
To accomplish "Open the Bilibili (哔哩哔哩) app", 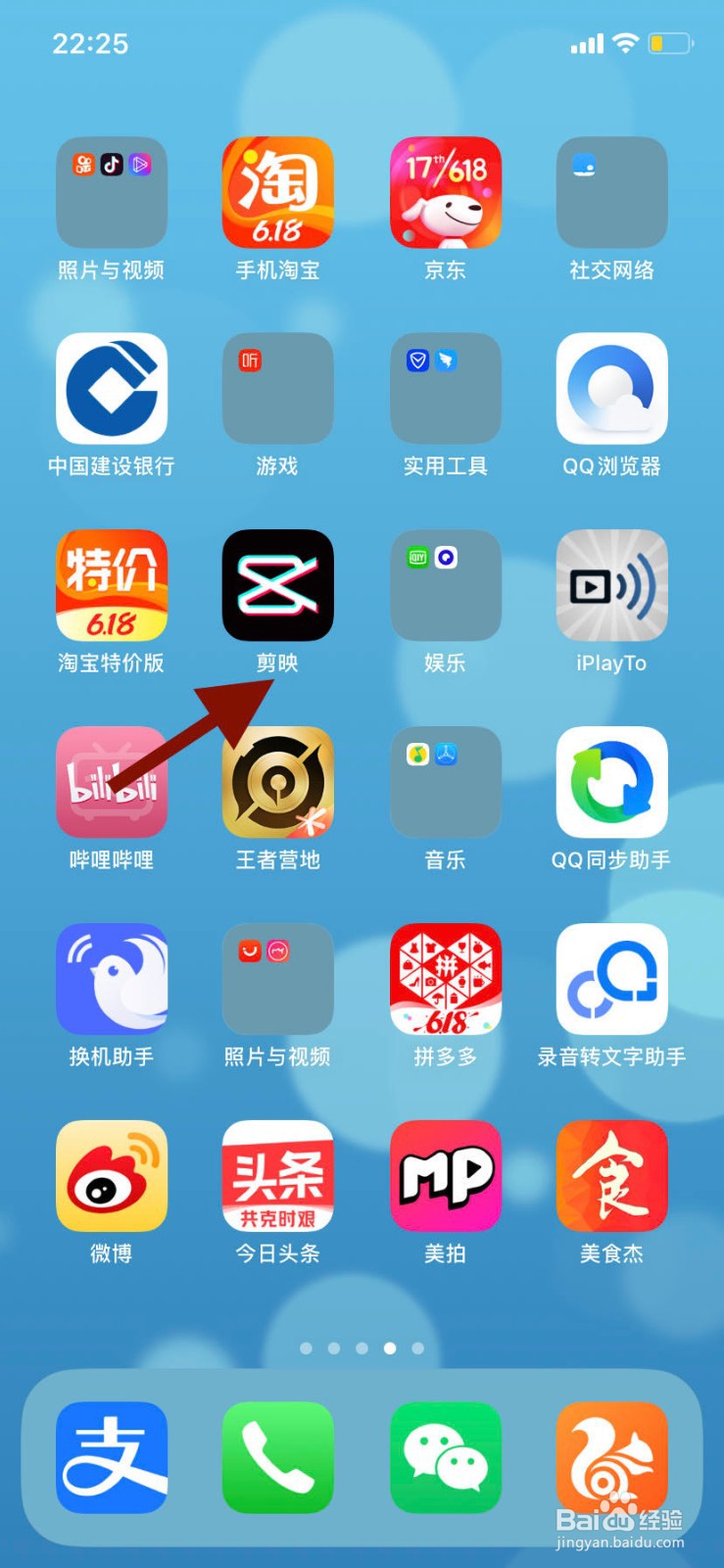I will point(111,782).
